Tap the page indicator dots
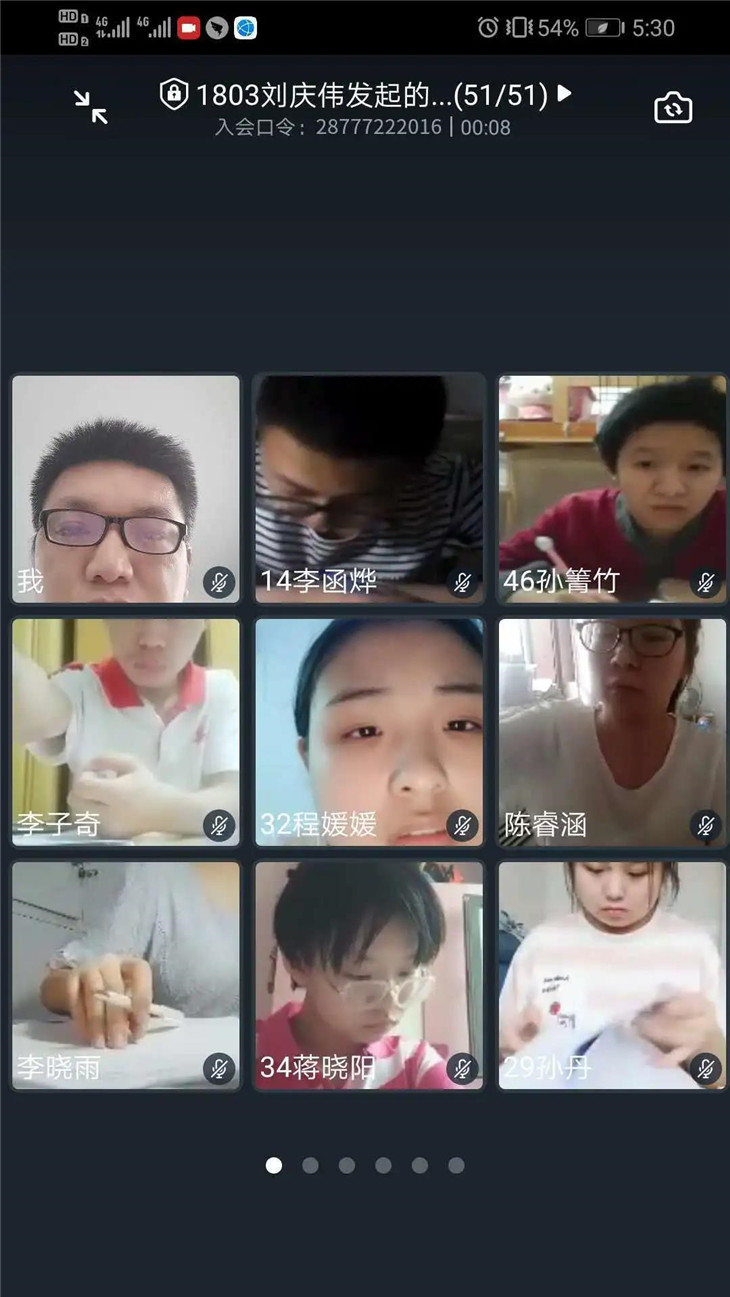Image resolution: width=730 pixels, height=1297 pixels. 365,1165
